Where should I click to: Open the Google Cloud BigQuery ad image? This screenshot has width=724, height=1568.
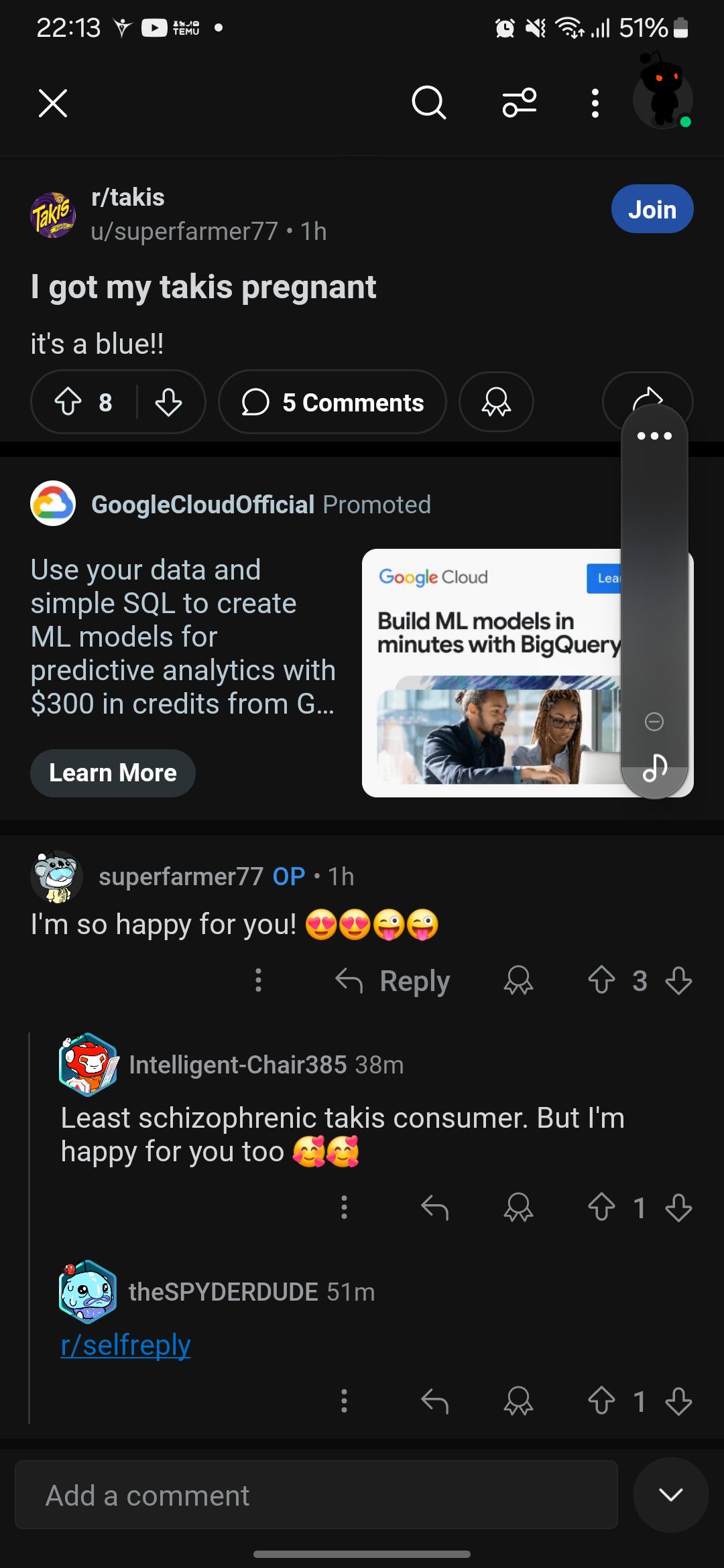pos(493,673)
